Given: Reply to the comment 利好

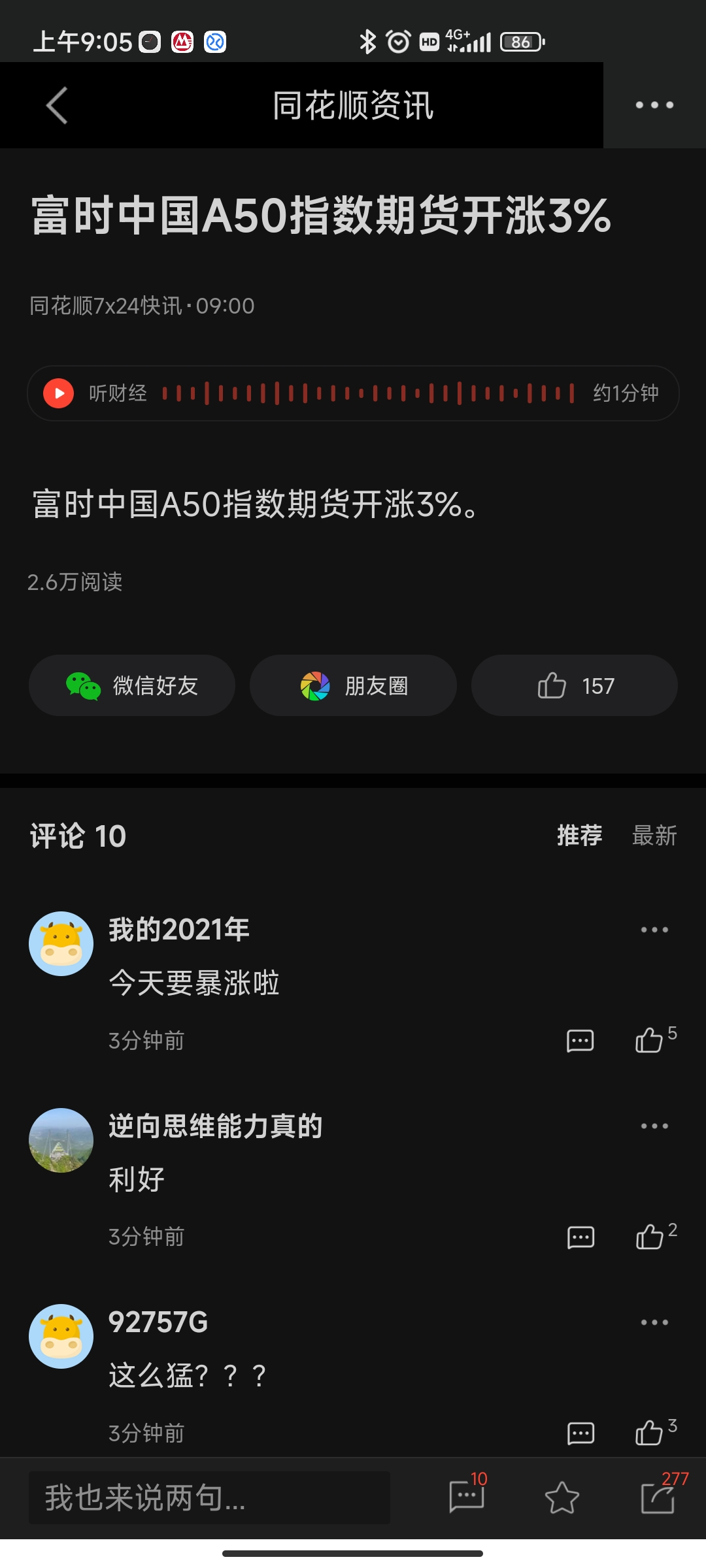Looking at the screenshot, I should pyautogui.click(x=580, y=1237).
